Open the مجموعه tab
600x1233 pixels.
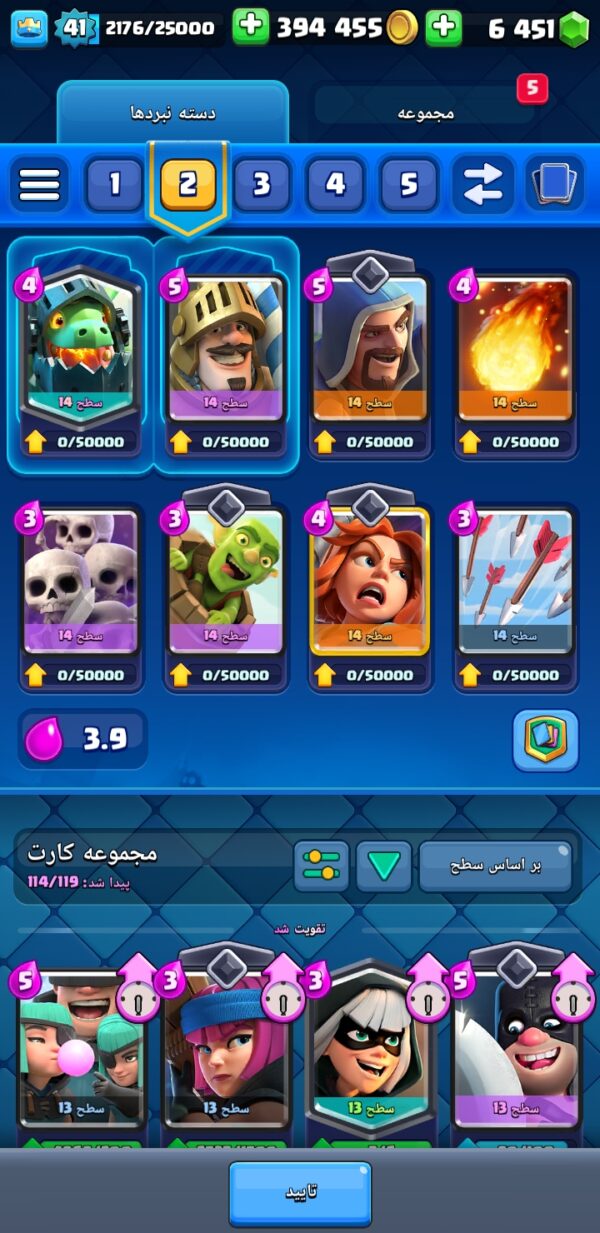point(426,112)
